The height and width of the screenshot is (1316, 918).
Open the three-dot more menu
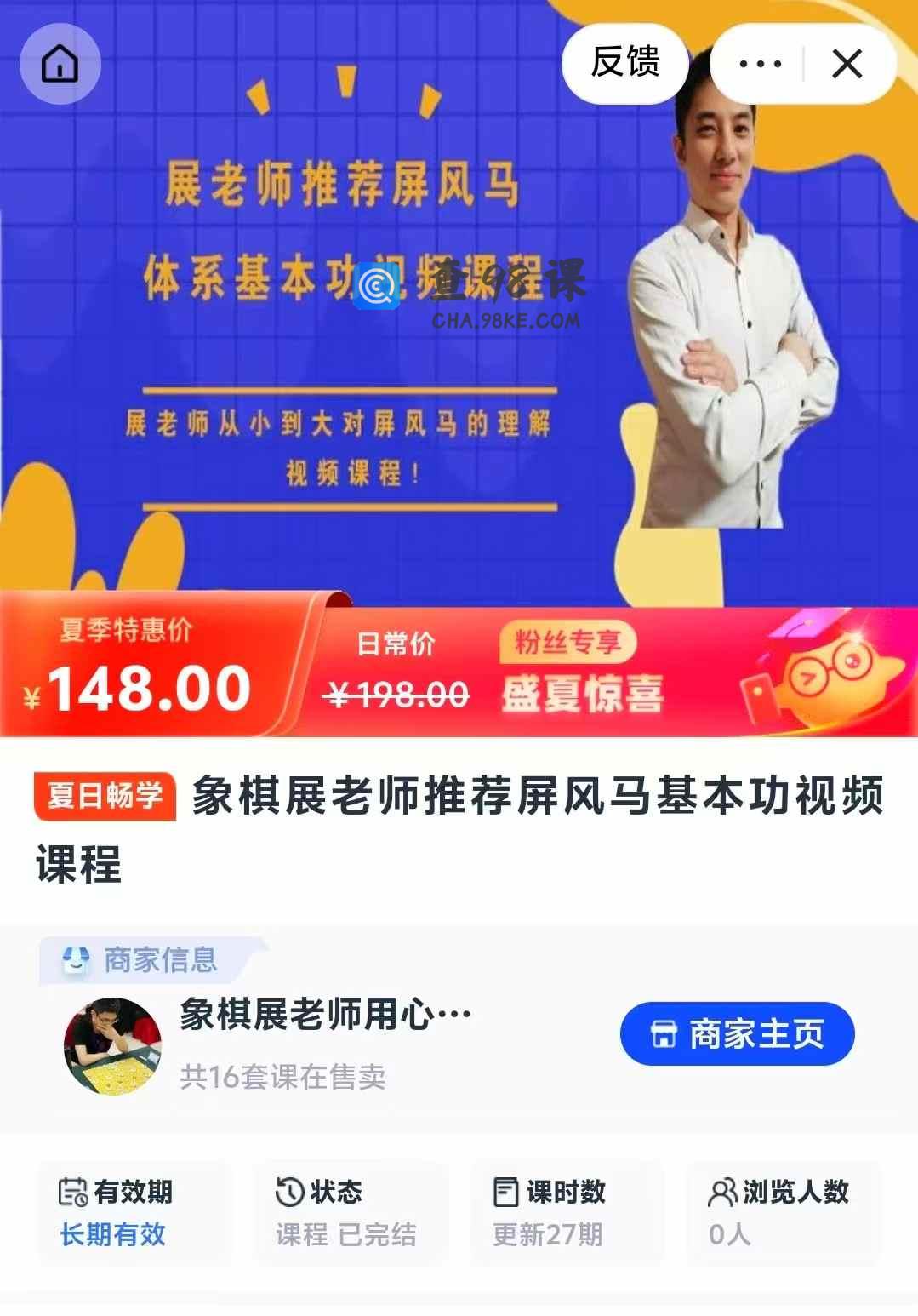(760, 64)
